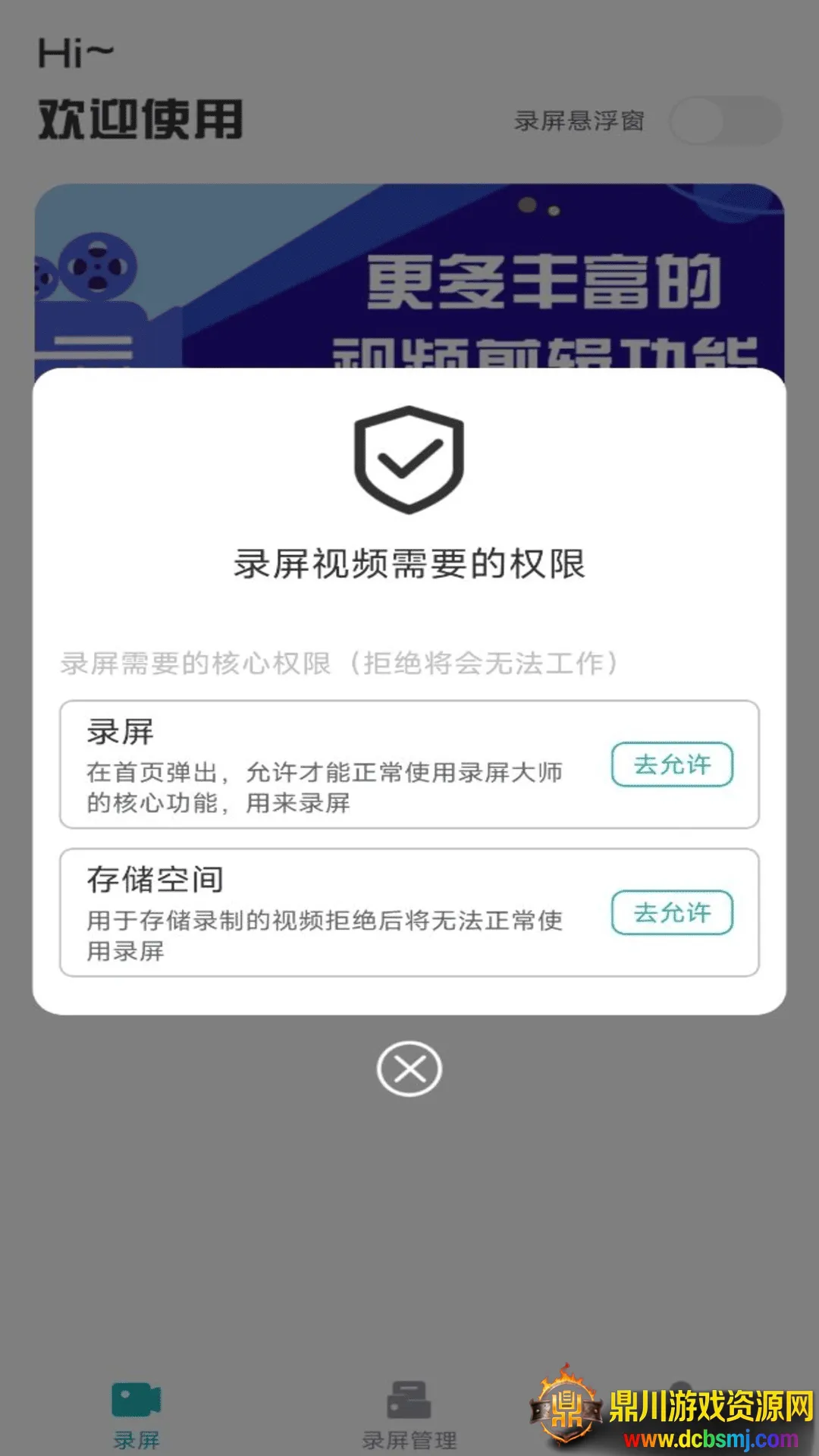
Task: Tap 去允许 for the 录屏 permission
Action: [x=672, y=764]
